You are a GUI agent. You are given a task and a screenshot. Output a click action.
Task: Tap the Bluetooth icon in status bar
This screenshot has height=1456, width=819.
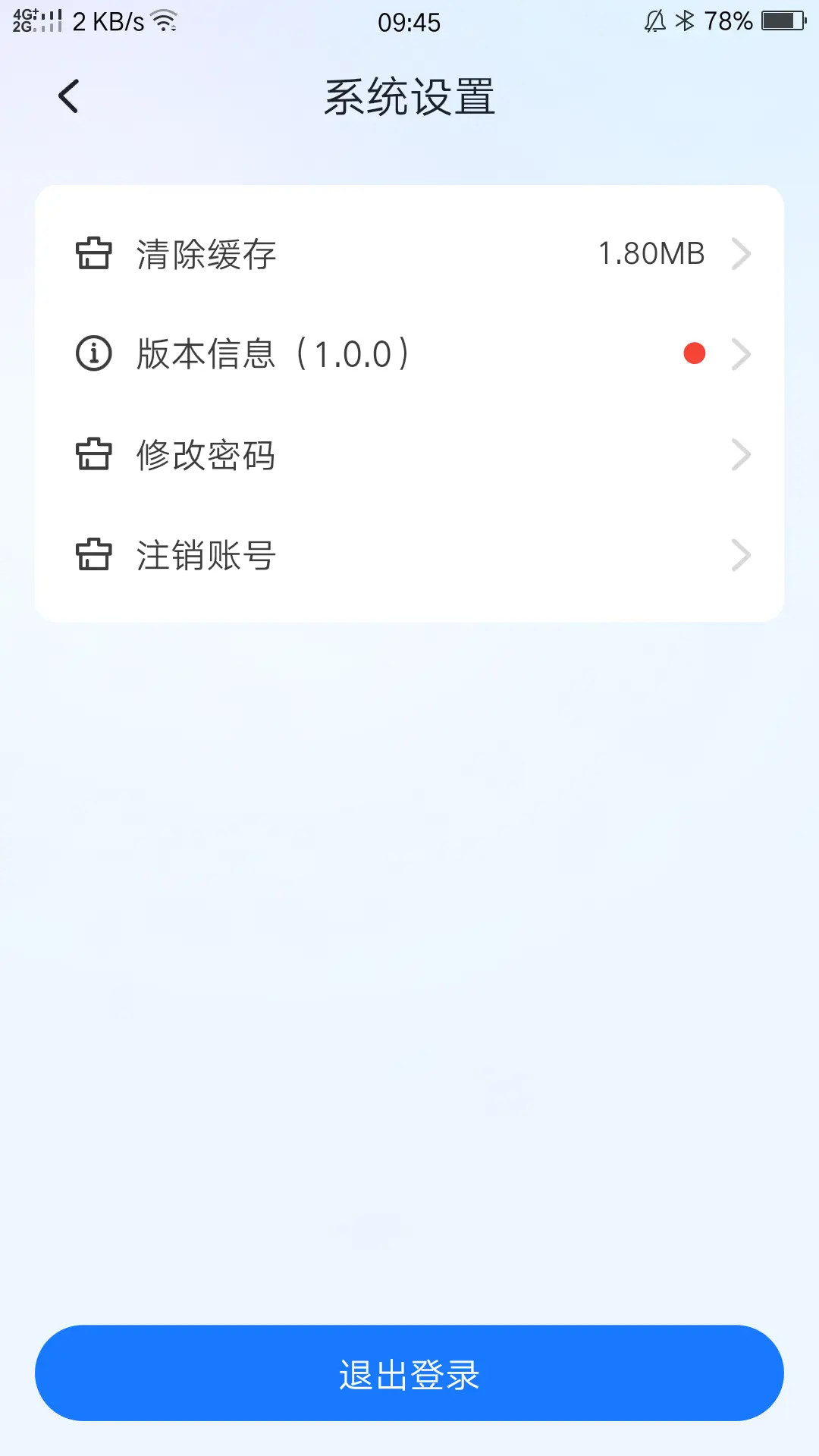point(686,20)
